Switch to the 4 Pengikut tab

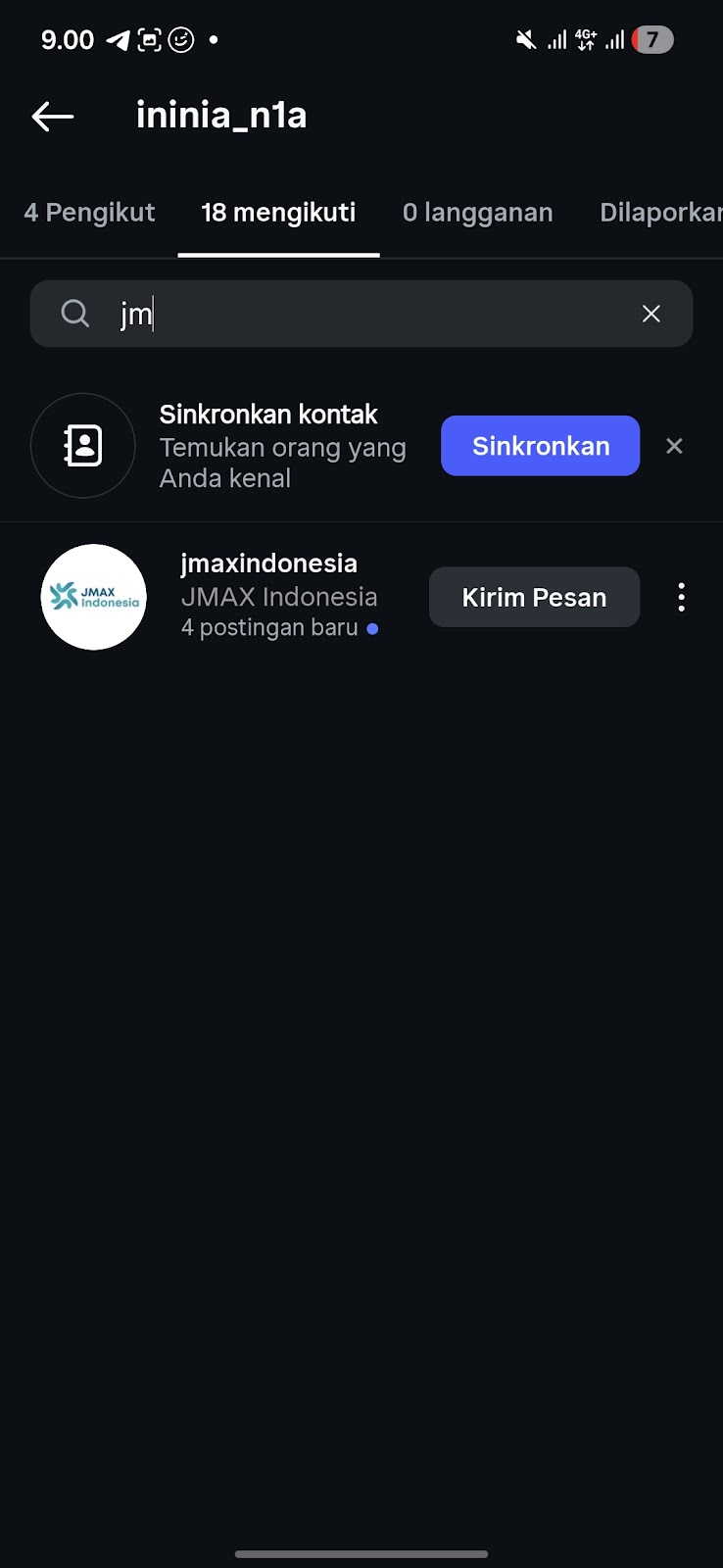[89, 213]
